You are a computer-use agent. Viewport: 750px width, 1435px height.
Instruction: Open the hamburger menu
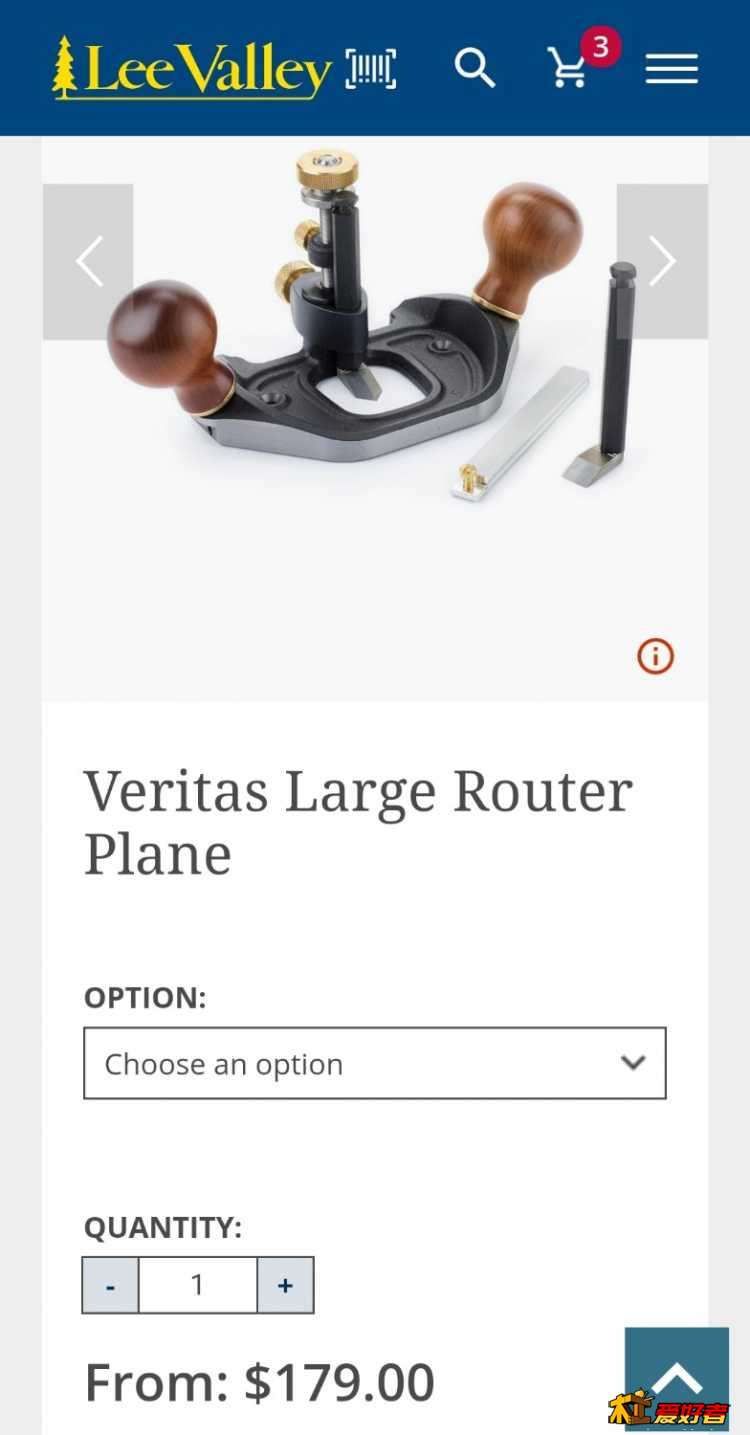tap(671, 68)
